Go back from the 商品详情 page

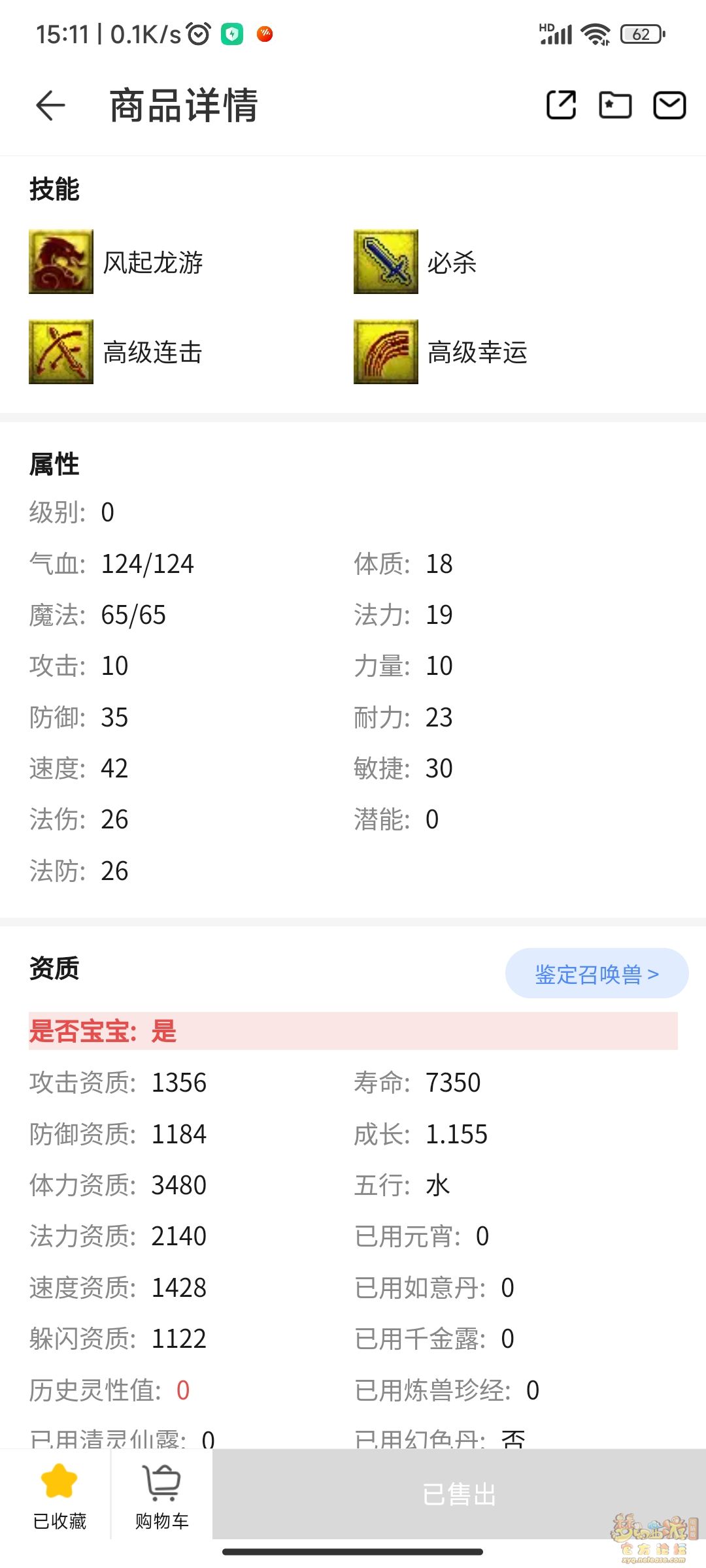point(50,105)
